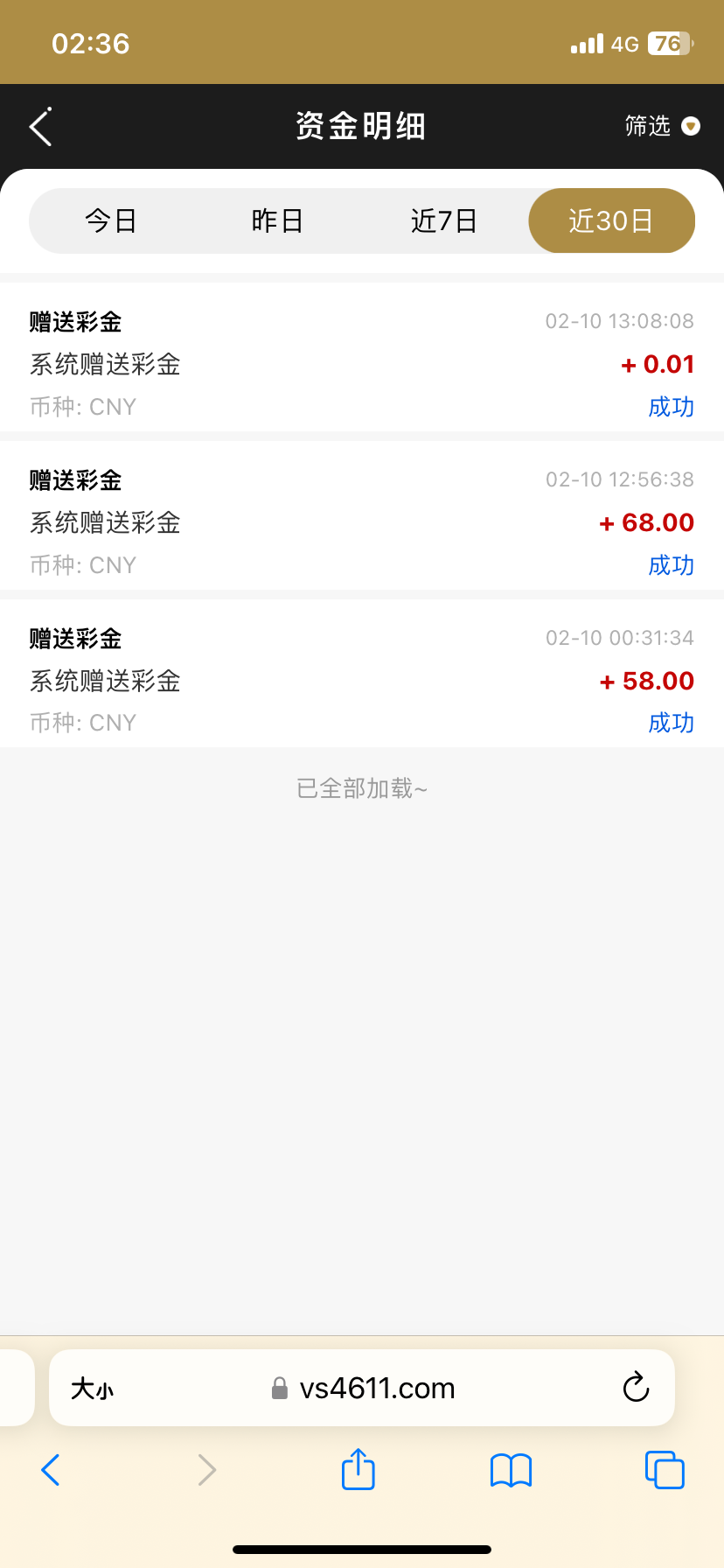Image resolution: width=724 pixels, height=1568 pixels.
Task: Tap the Safari back navigation arrow
Action: pos(50,1469)
